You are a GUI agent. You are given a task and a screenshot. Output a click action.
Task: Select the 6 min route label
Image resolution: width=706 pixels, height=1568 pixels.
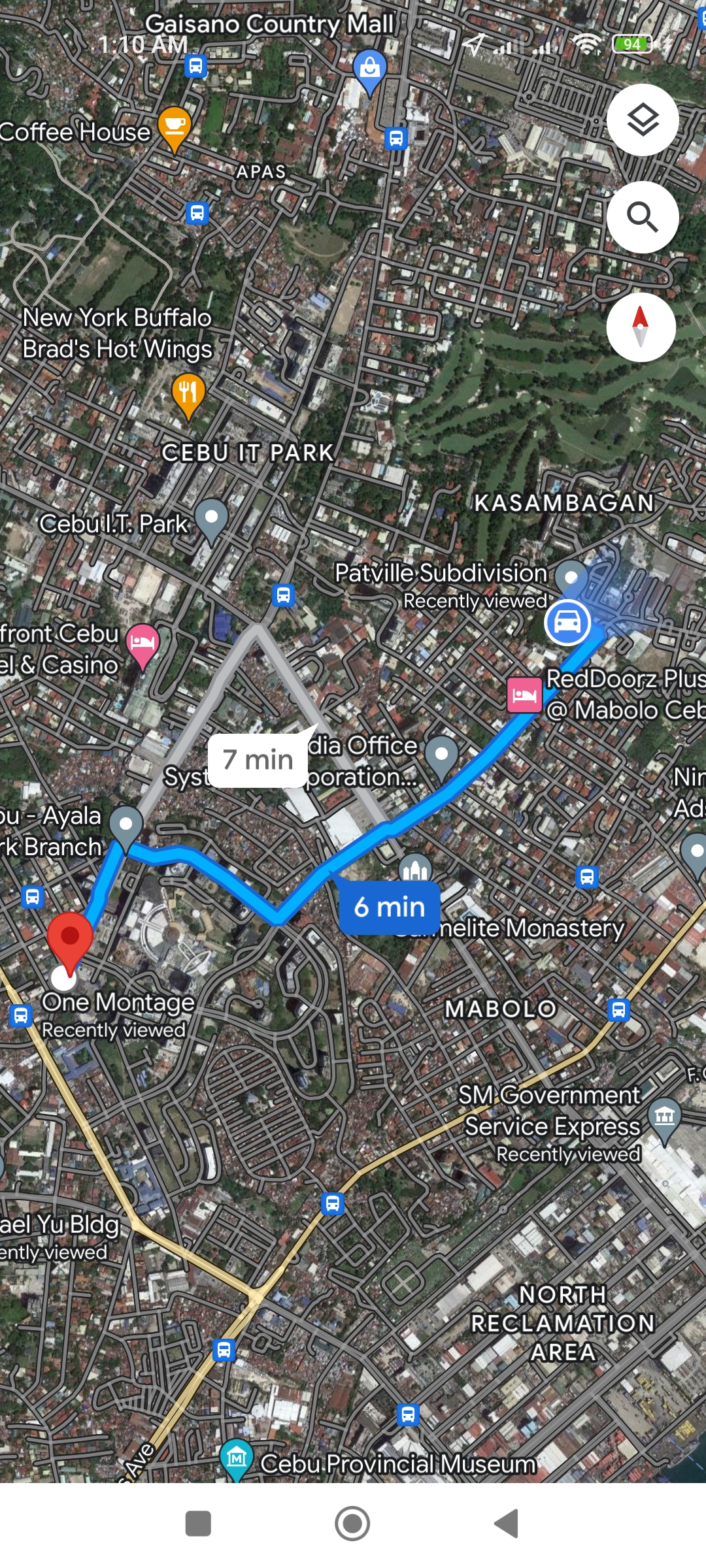(390, 907)
